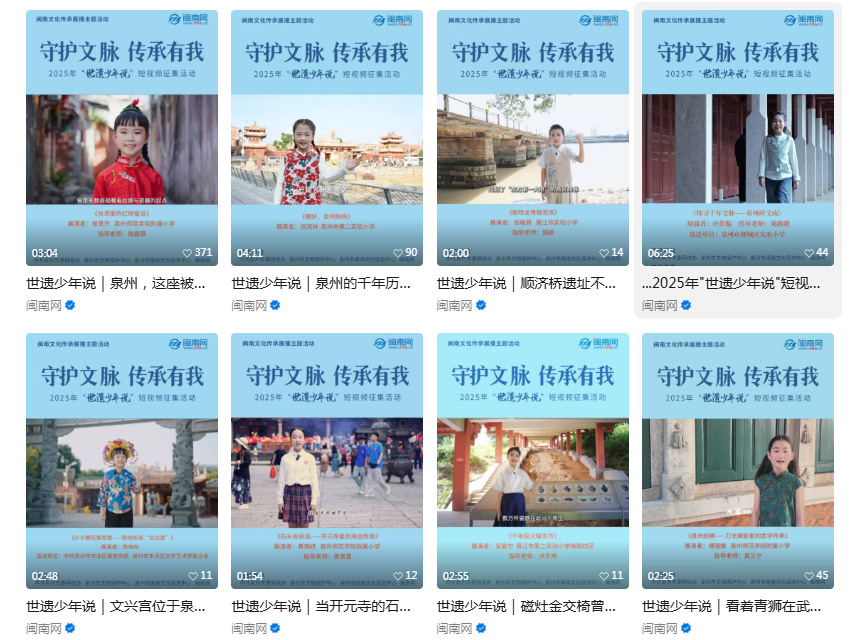
Task: Play the 04:11 video 泉州的千年历
Action: pos(327,138)
